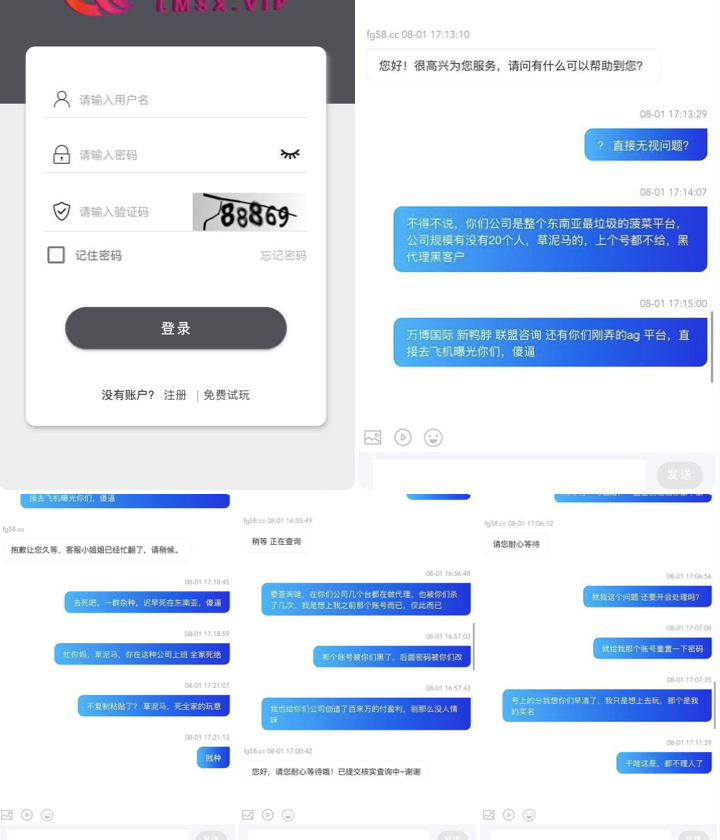The height and width of the screenshot is (840, 720).
Task: Enable the 记住密码 remember password checkbox
Action: pyautogui.click(x=56, y=255)
